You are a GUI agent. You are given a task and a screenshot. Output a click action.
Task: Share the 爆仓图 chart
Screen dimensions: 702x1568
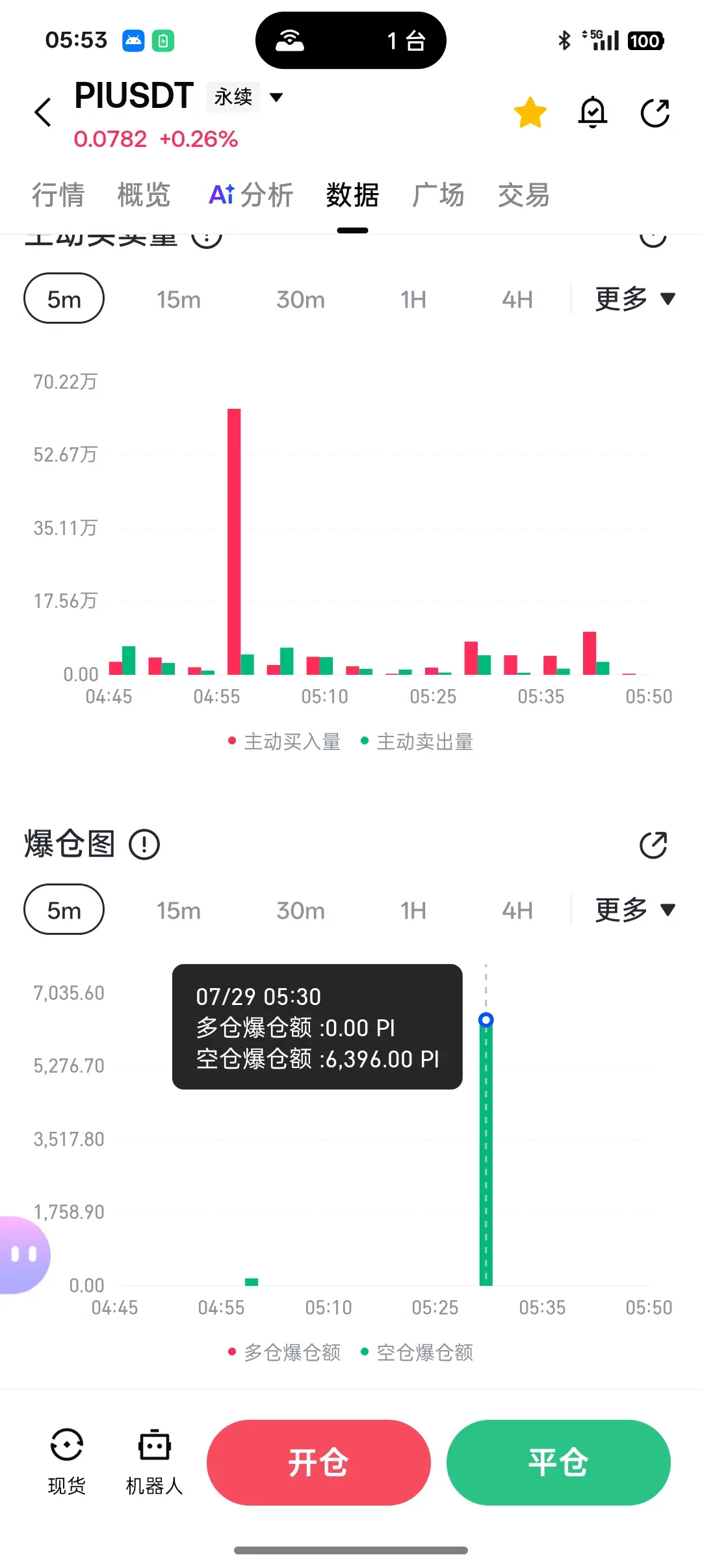(x=653, y=845)
